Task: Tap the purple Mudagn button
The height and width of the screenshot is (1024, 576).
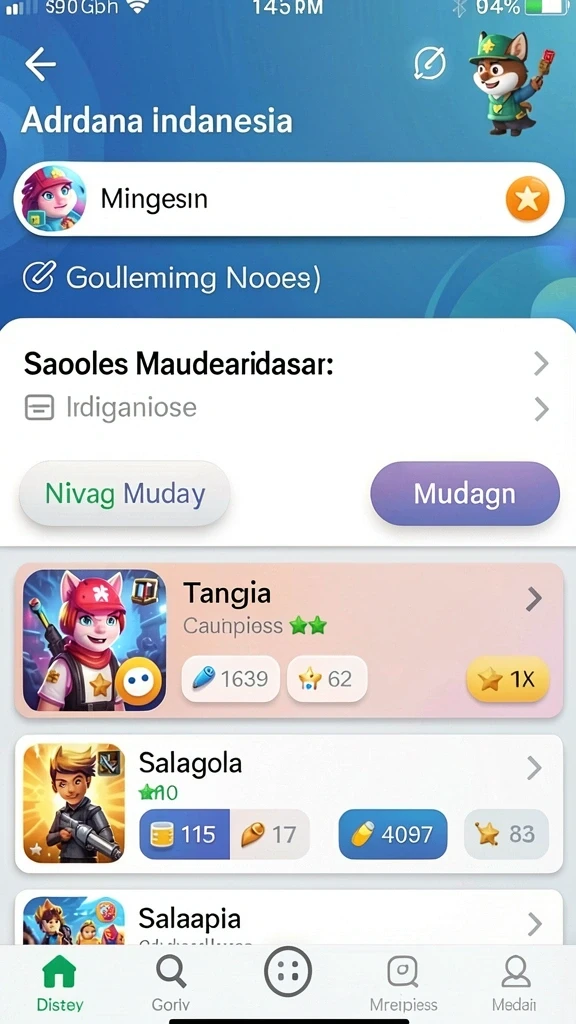Action: coord(465,494)
